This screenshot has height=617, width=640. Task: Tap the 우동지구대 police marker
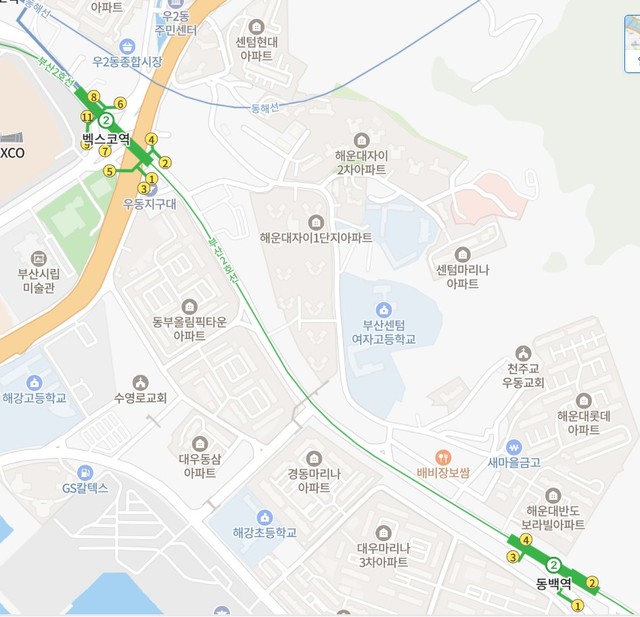[x=150, y=189]
